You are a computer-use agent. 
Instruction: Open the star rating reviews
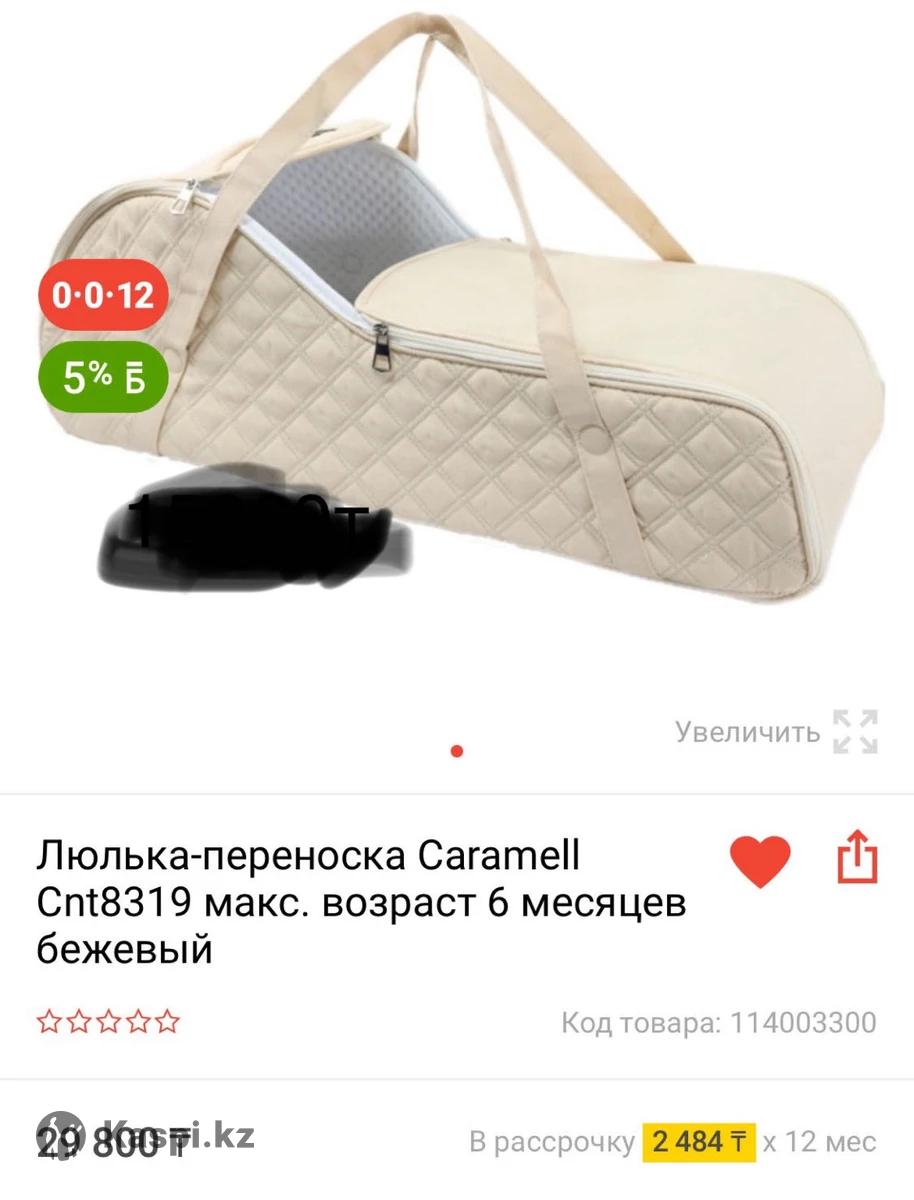pos(108,1022)
